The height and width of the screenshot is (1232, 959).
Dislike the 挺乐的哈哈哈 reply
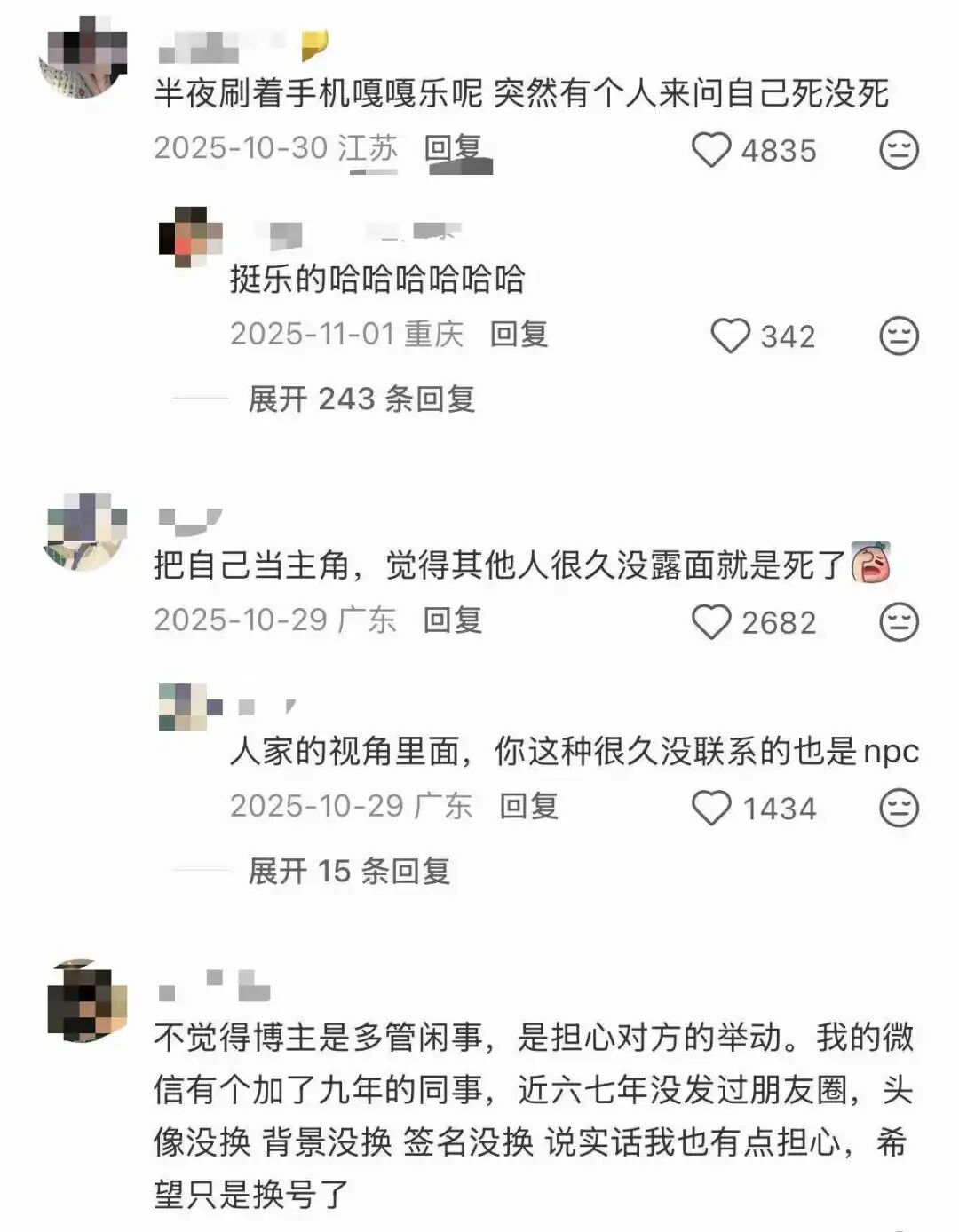point(899,336)
